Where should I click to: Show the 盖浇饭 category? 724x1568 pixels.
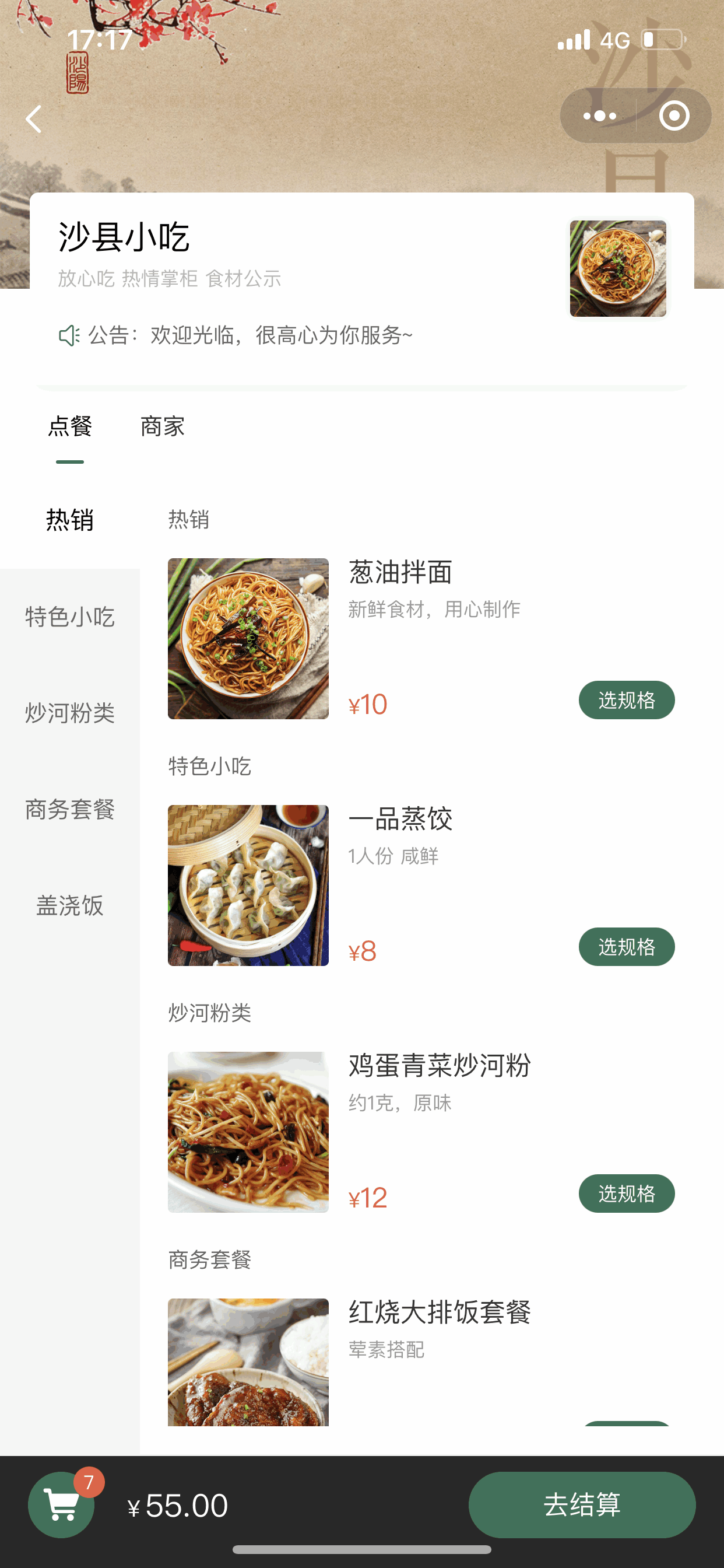tap(70, 905)
